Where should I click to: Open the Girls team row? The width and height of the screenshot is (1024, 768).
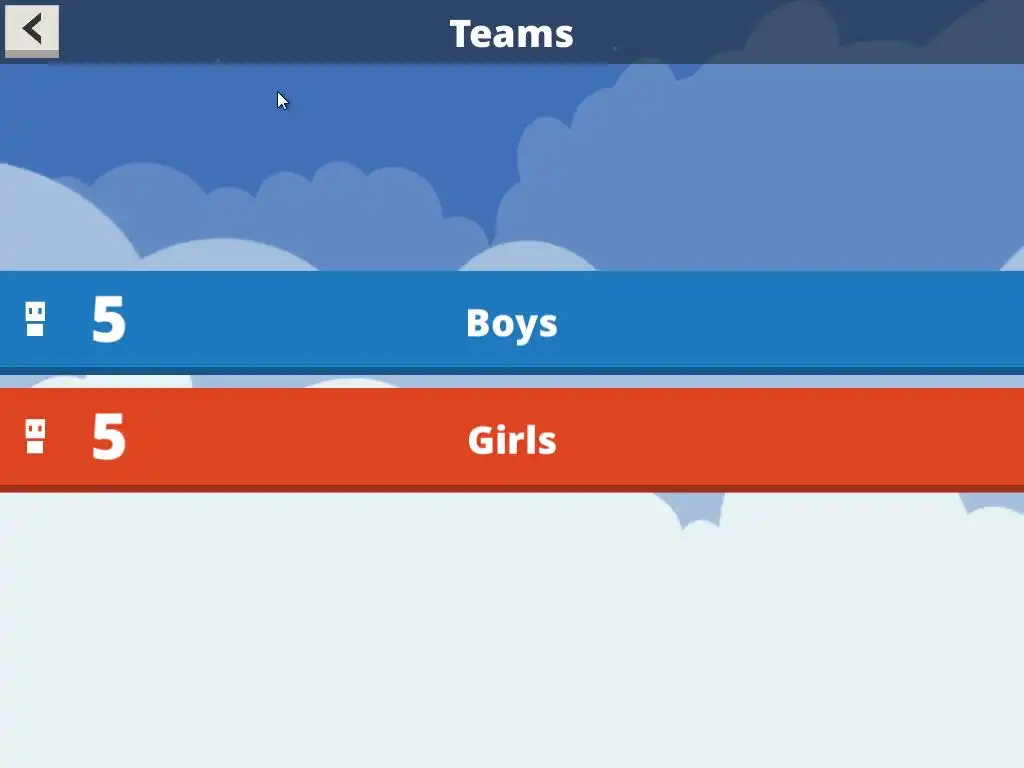[511, 439]
